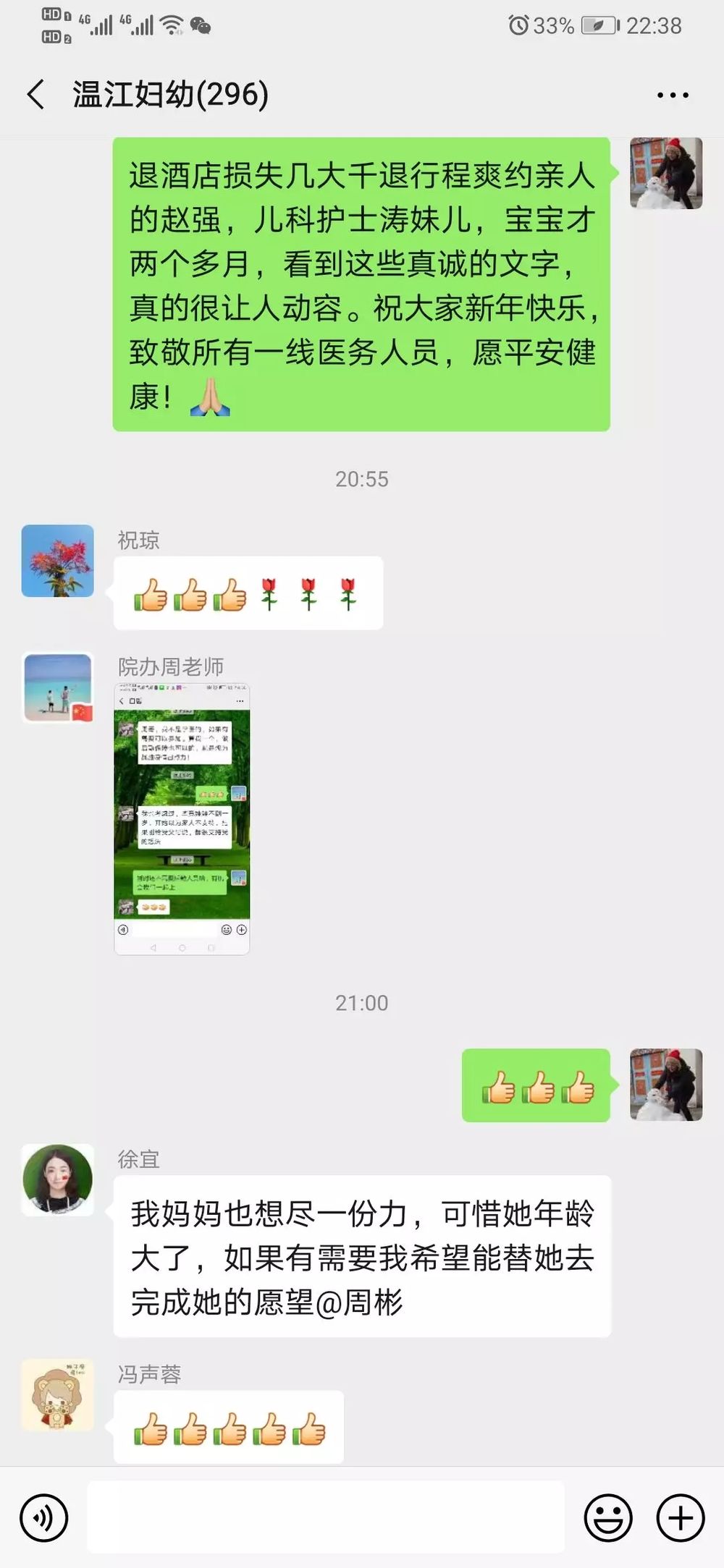Open my own avatar beside the thumbs-up message

point(666,1085)
